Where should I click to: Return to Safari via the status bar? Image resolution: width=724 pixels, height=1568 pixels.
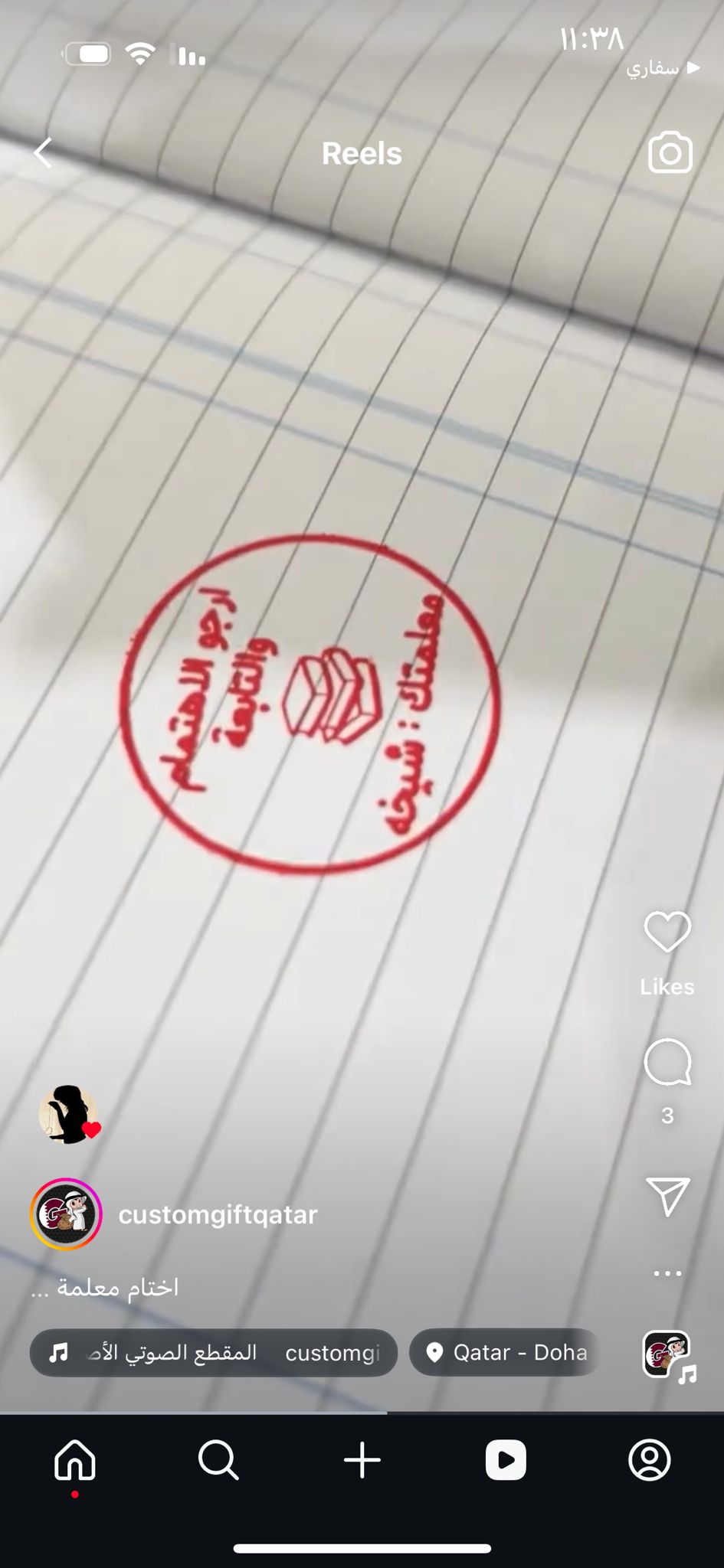click(x=663, y=68)
